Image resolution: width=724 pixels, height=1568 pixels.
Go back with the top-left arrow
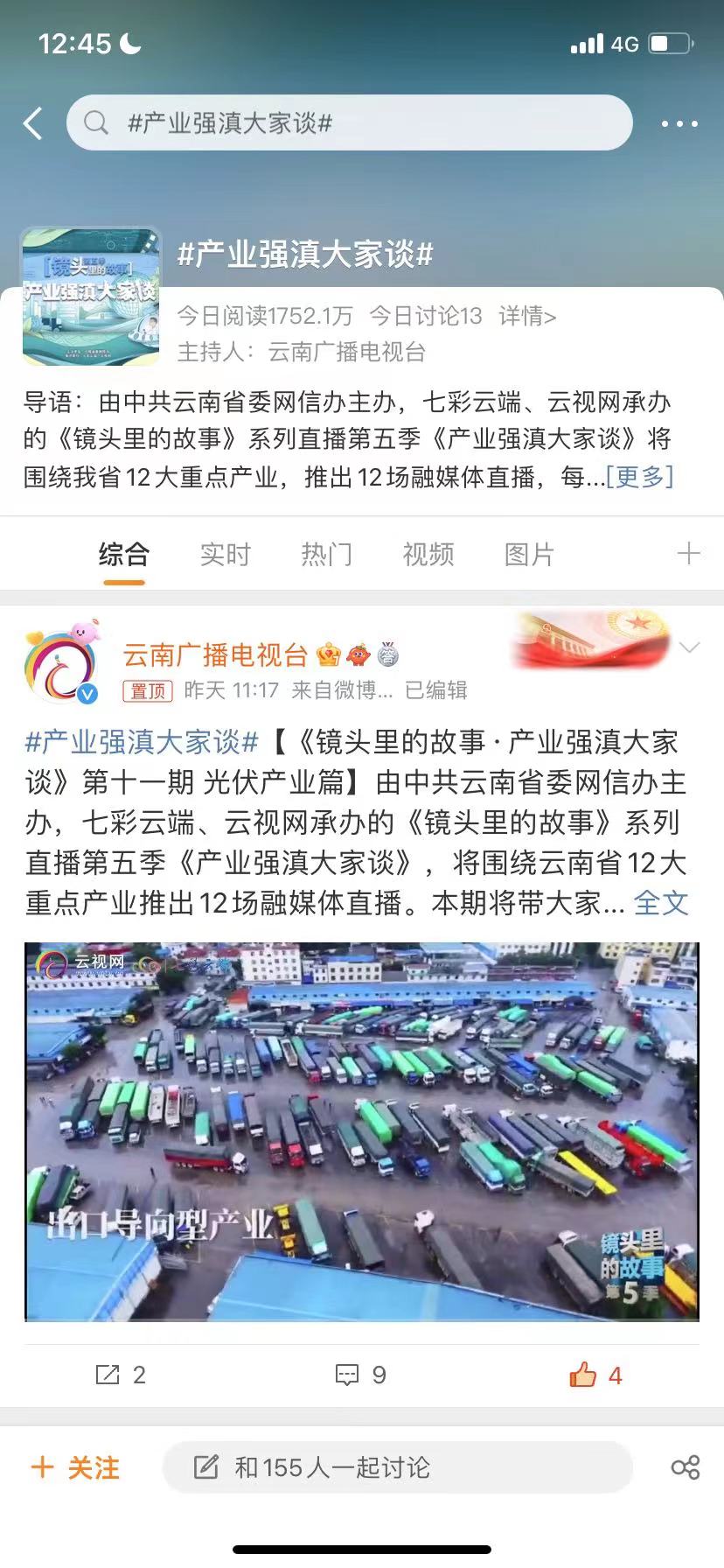[x=33, y=123]
